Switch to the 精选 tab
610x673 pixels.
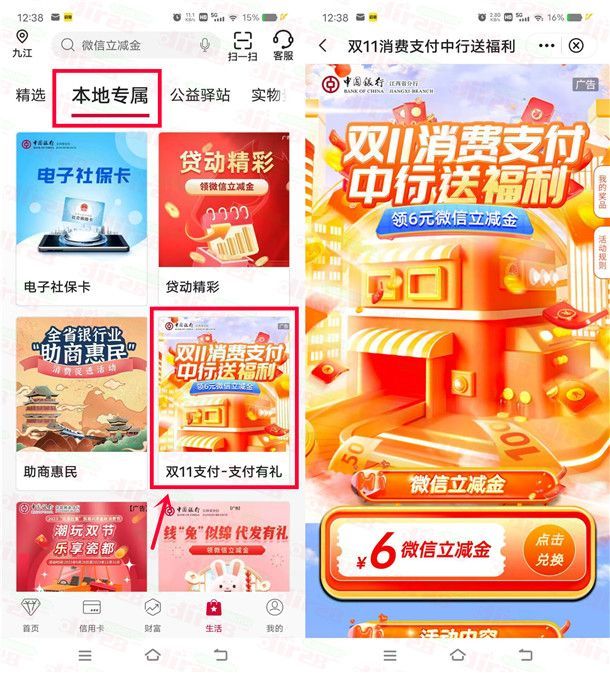coord(31,96)
